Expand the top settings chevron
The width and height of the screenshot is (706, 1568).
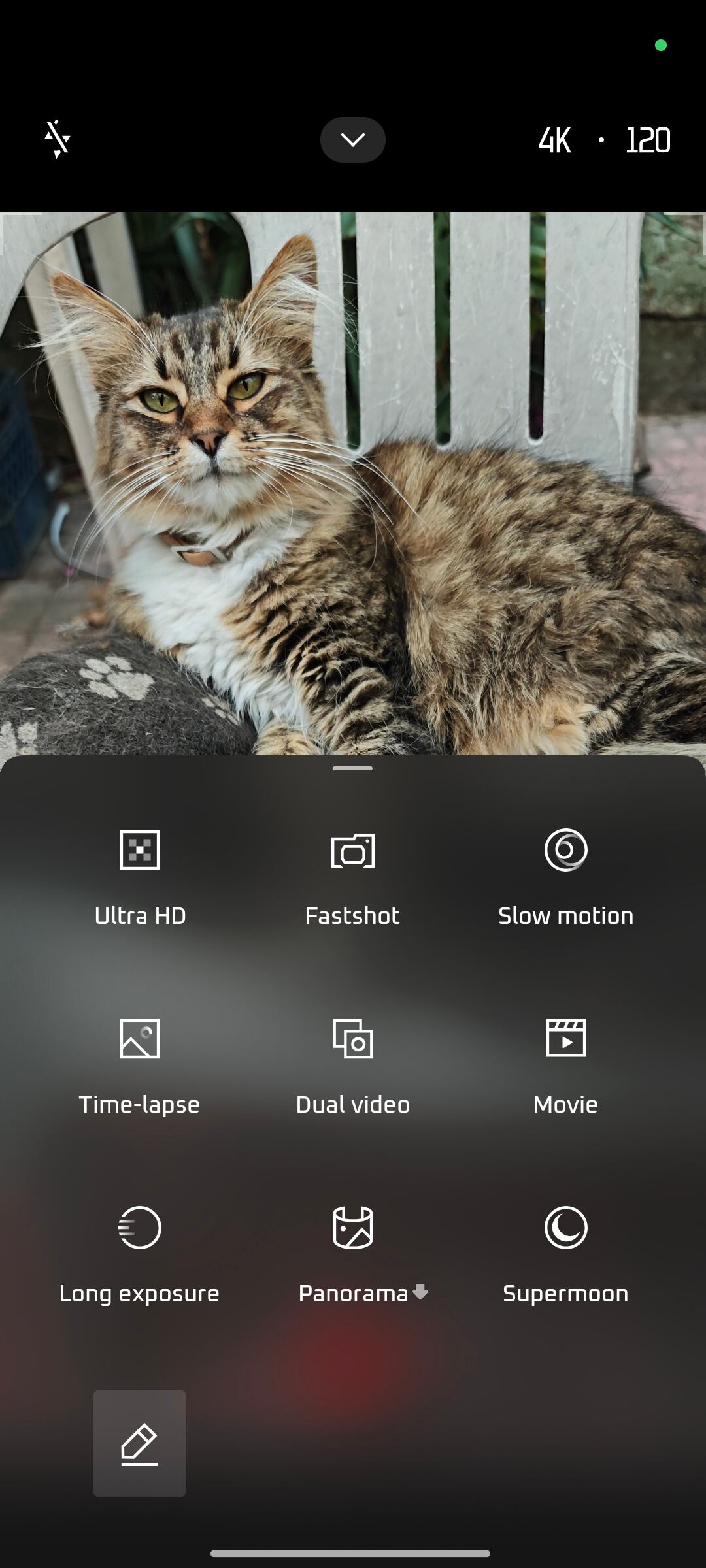click(352, 139)
